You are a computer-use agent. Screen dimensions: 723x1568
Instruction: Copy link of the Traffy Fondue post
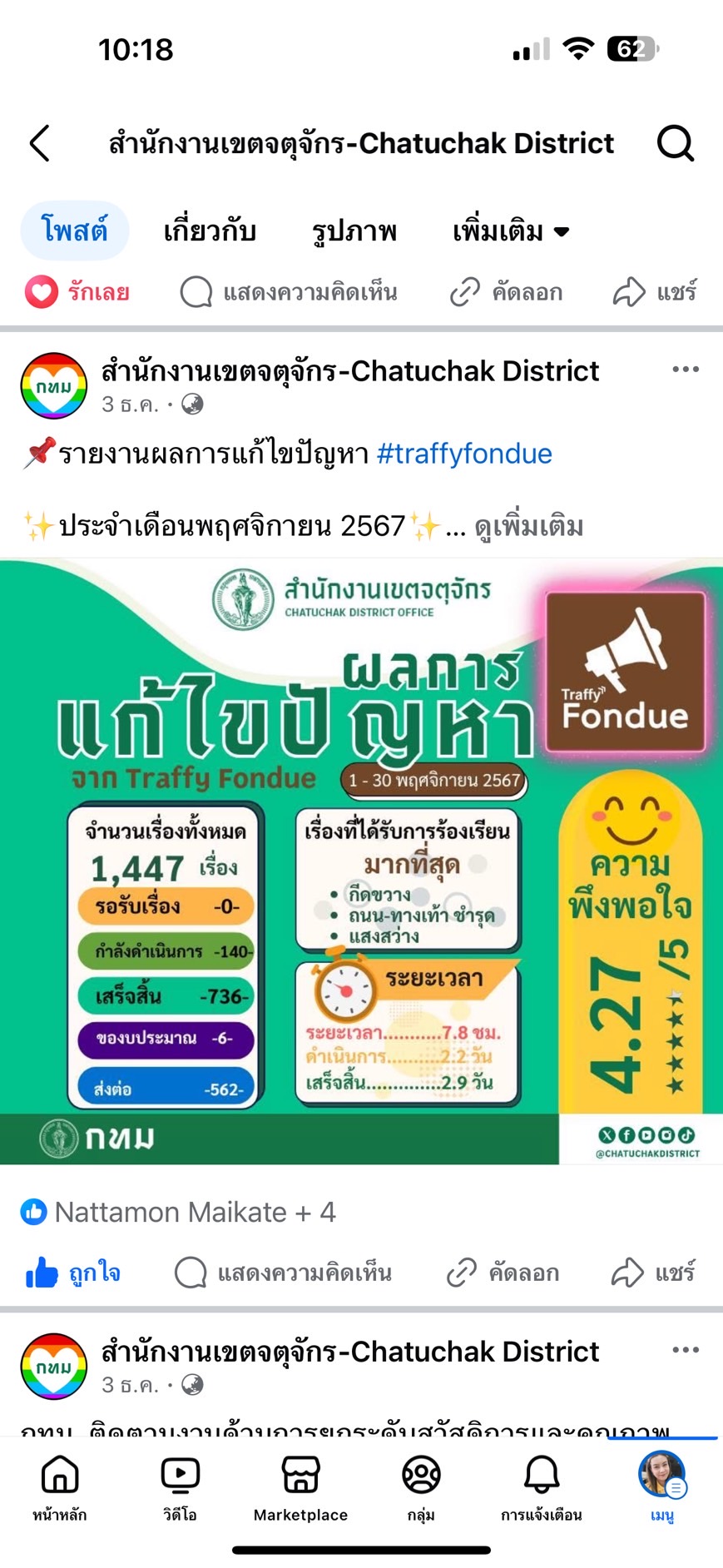click(503, 1273)
